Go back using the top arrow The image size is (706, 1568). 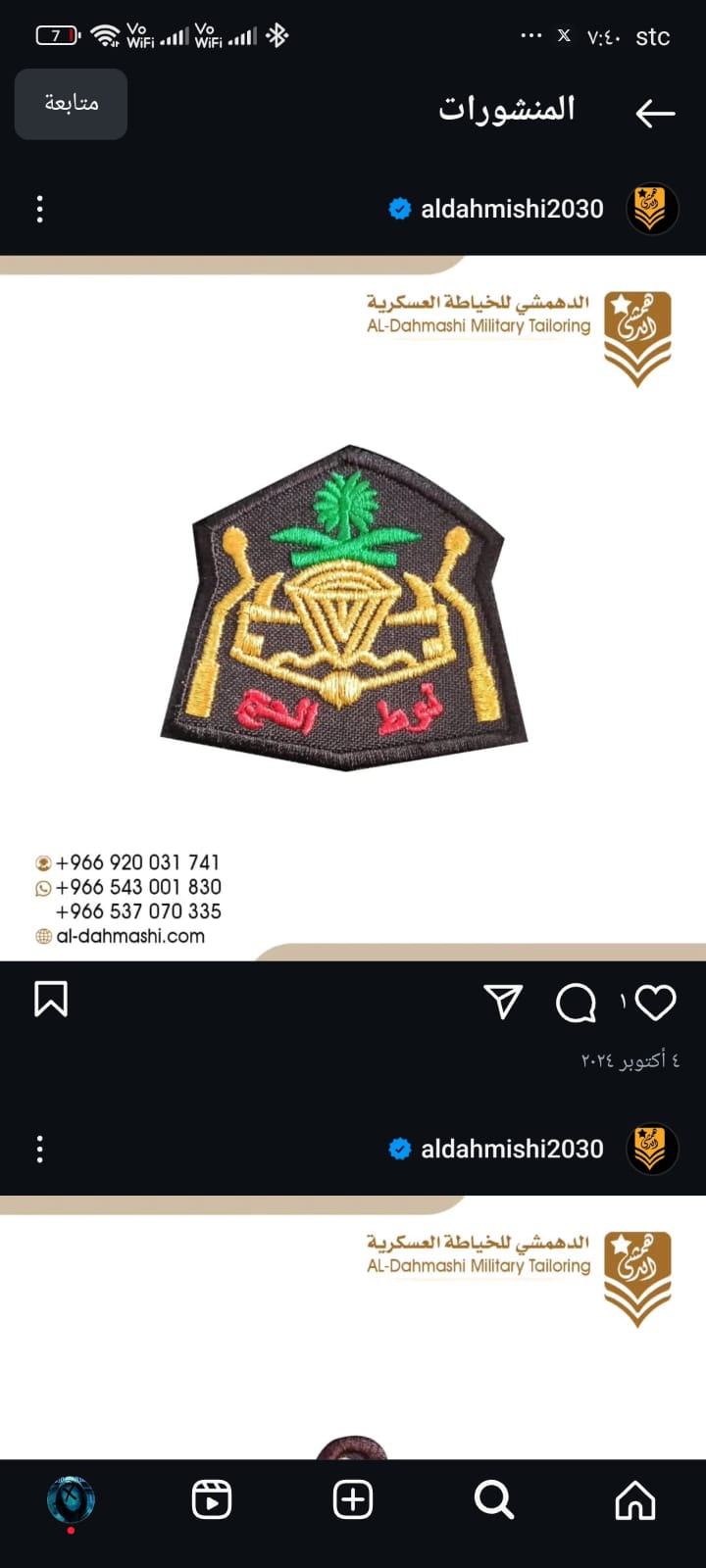[x=655, y=113]
